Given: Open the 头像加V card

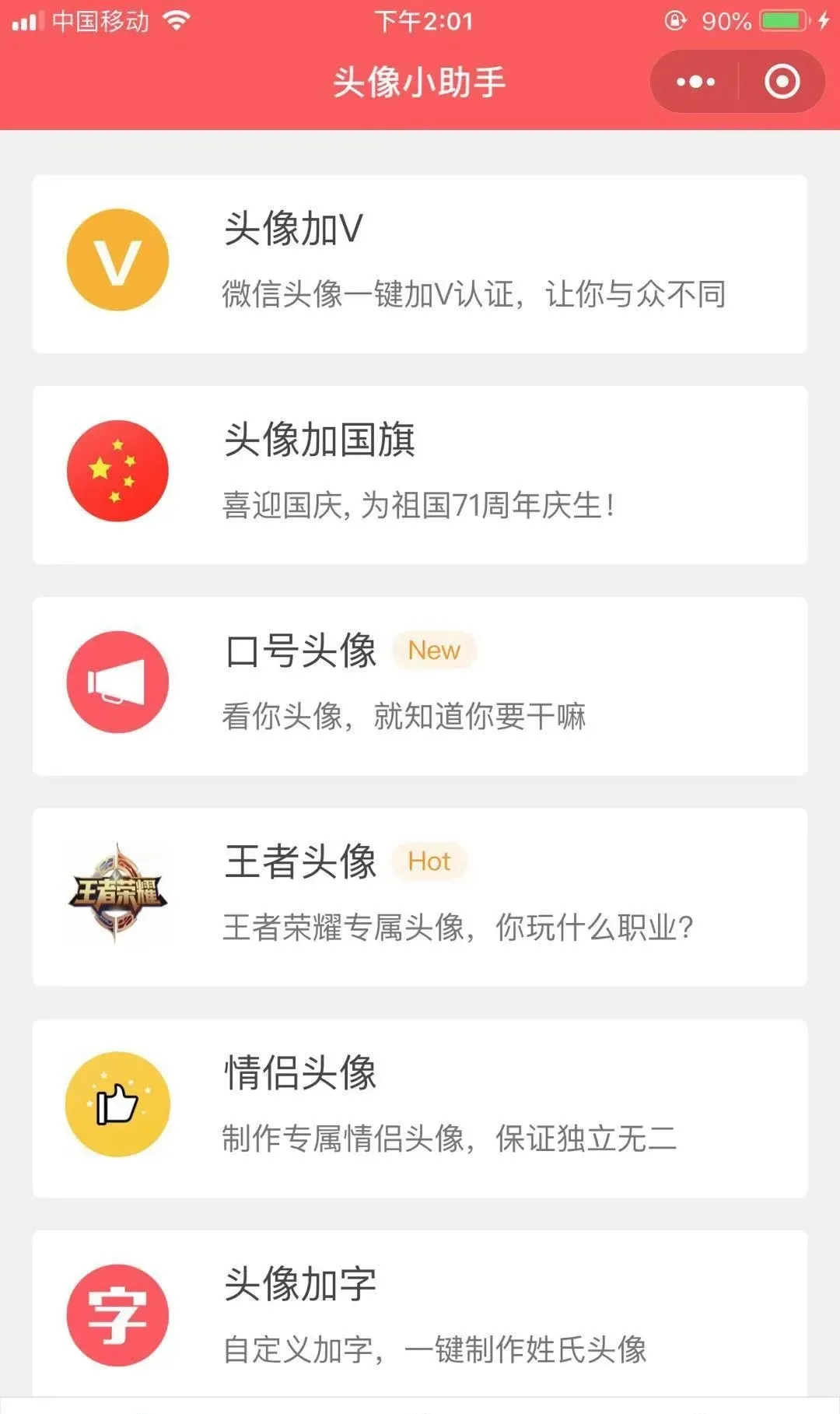Looking at the screenshot, I should (x=420, y=264).
